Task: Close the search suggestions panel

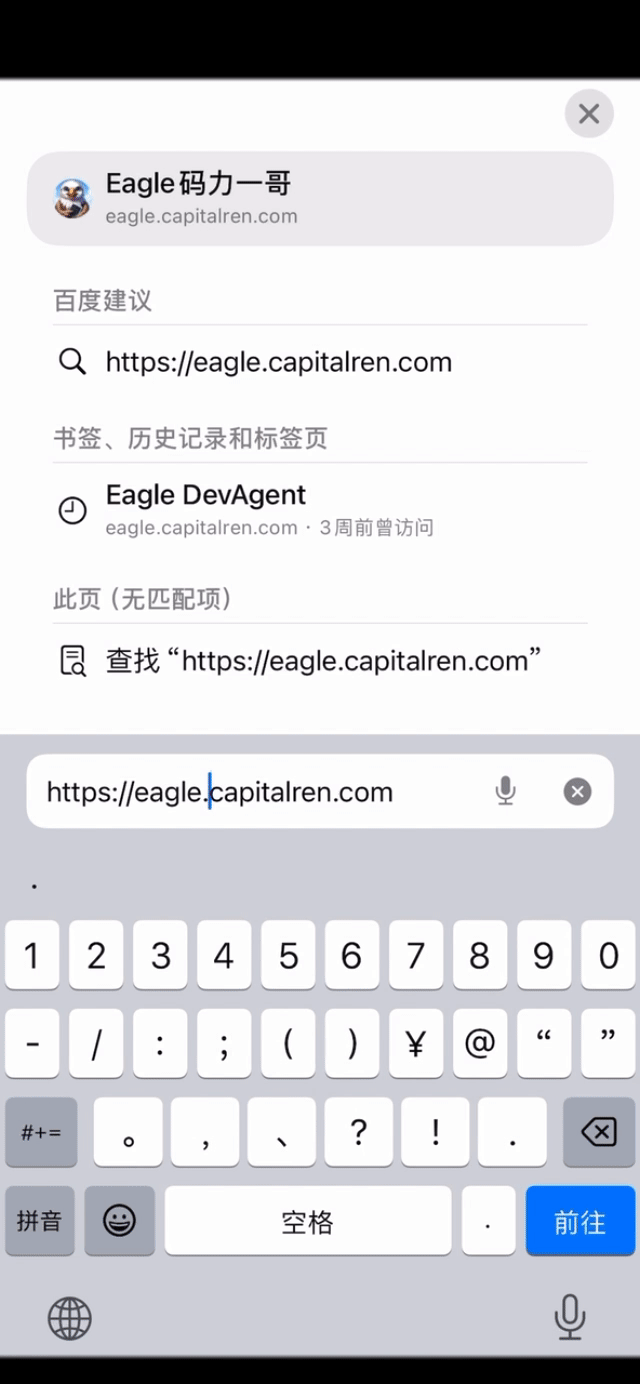Action: tap(589, 114)
